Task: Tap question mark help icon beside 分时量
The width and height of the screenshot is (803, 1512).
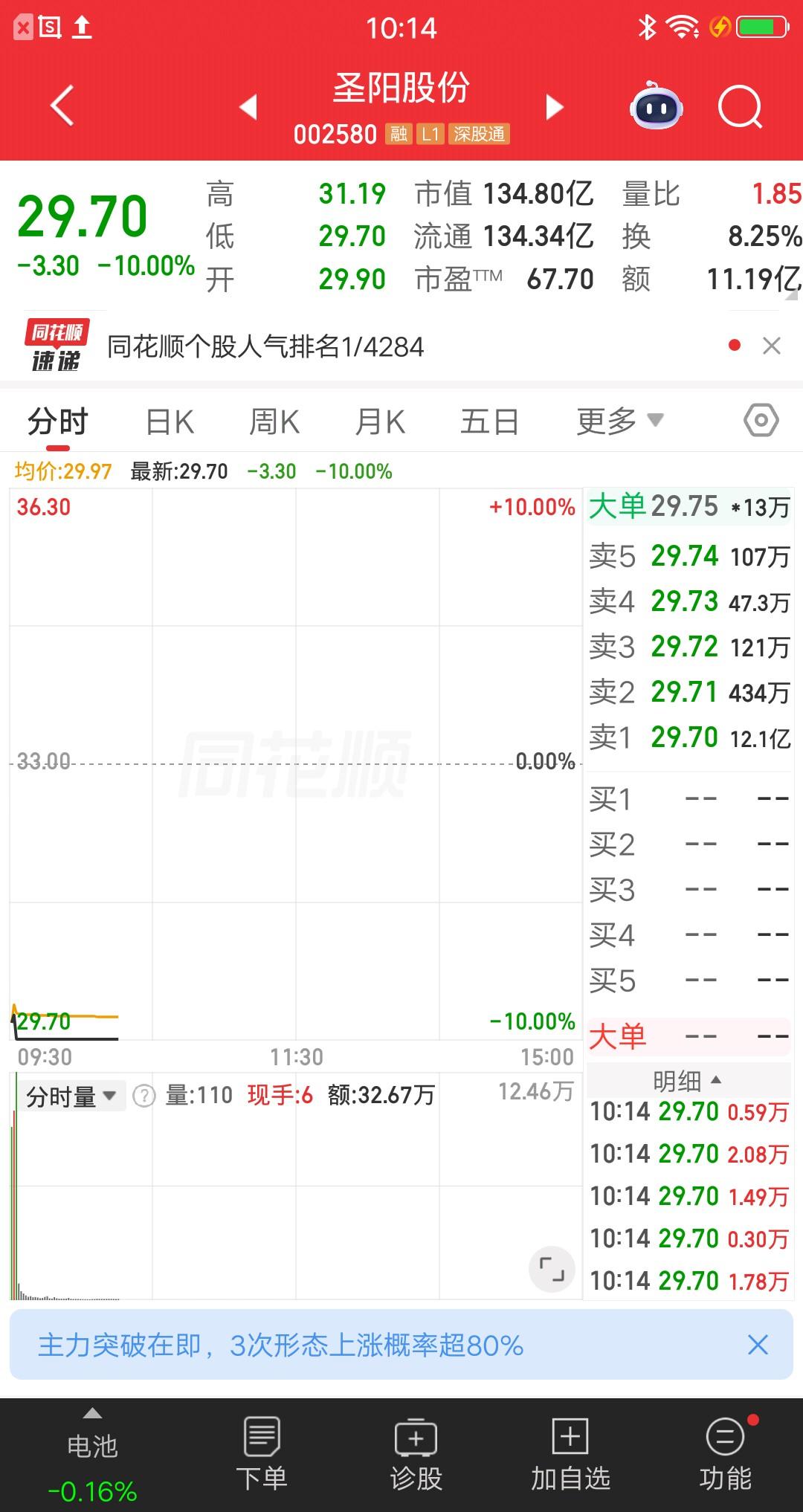Action: [146, 1094]
